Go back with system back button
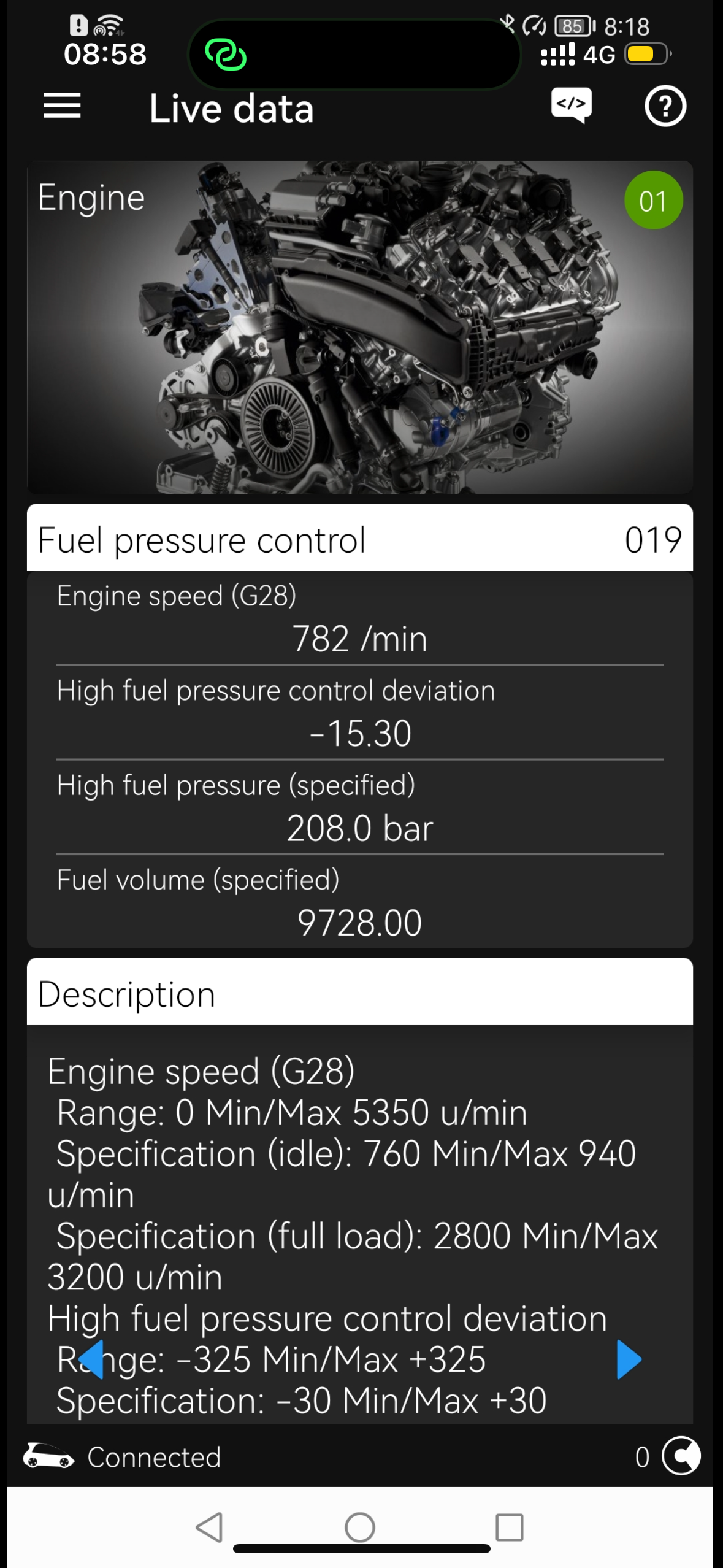 [209, 1527]
